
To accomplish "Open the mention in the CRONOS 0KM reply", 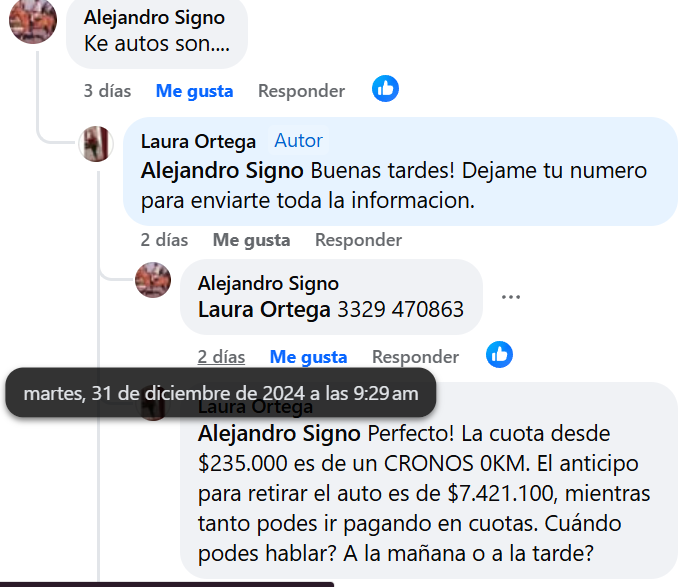I will tap(279, 434).
